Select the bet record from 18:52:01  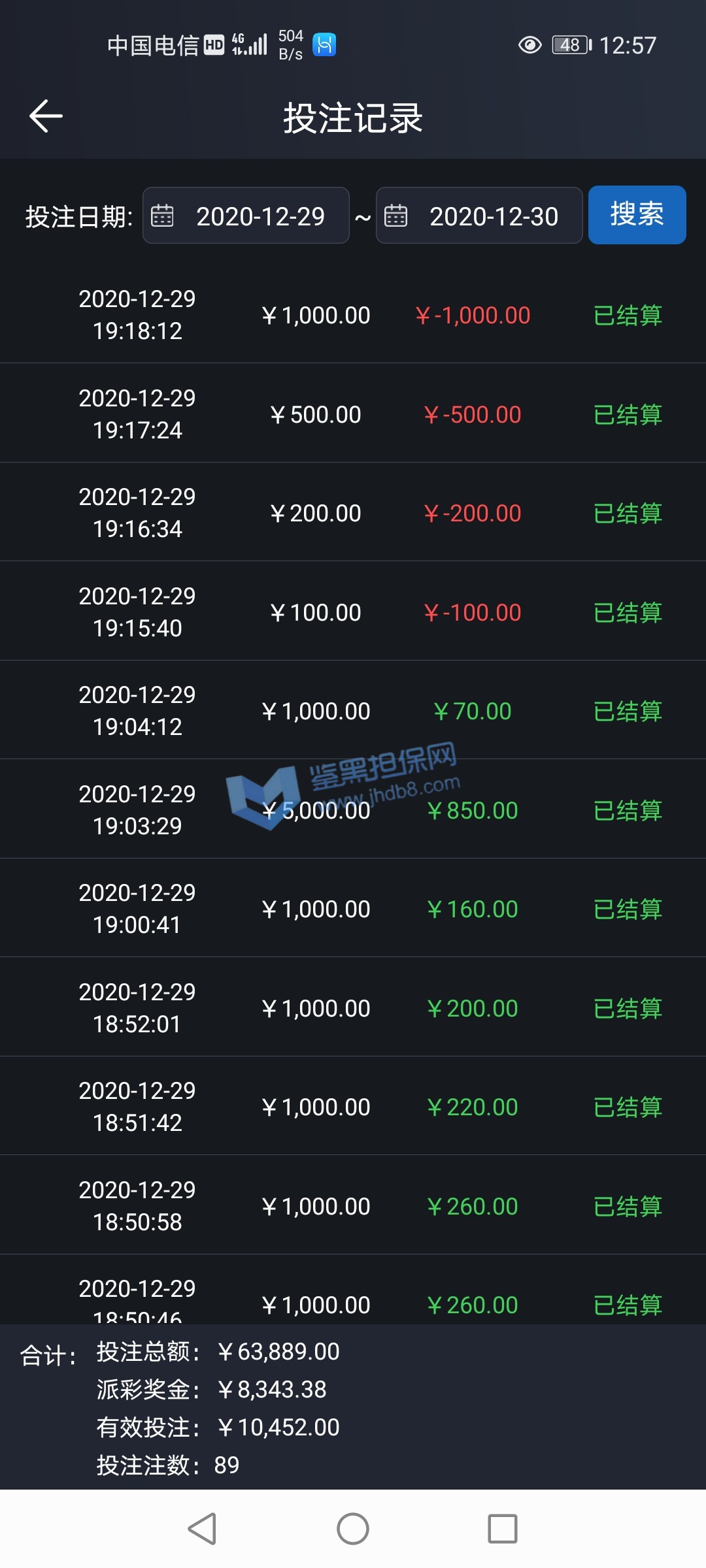353,1008
